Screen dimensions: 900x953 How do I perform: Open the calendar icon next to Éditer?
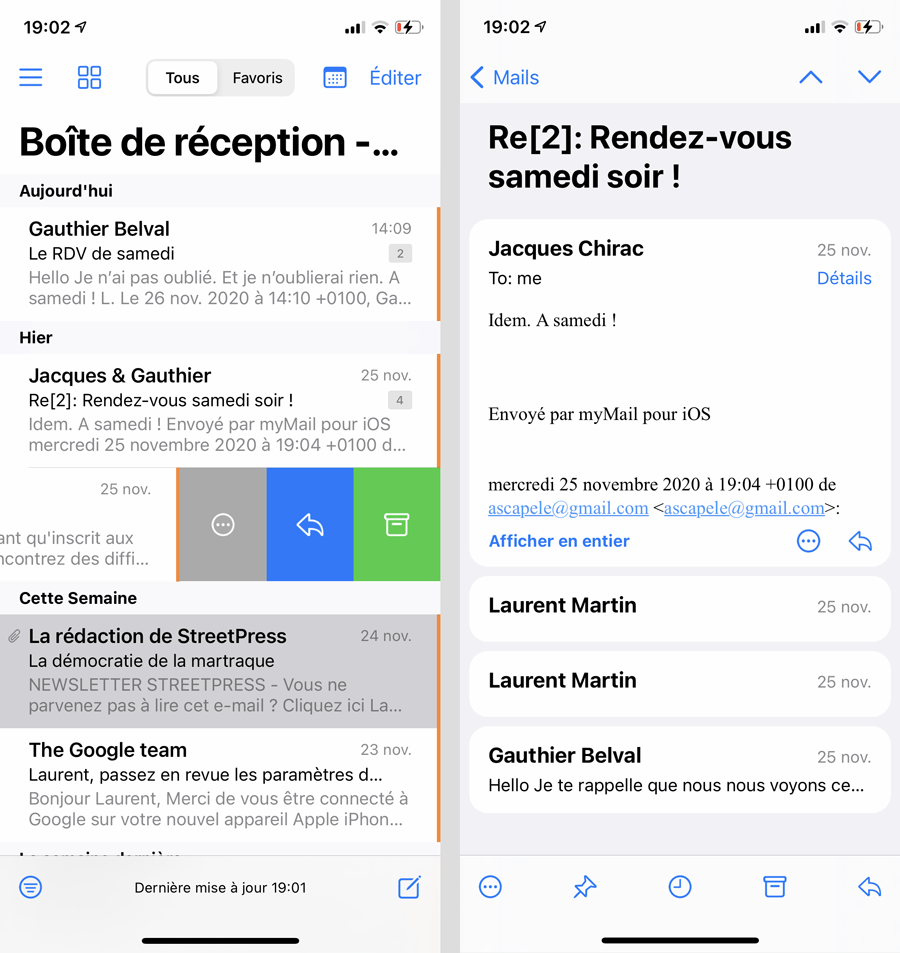[335, 78]
